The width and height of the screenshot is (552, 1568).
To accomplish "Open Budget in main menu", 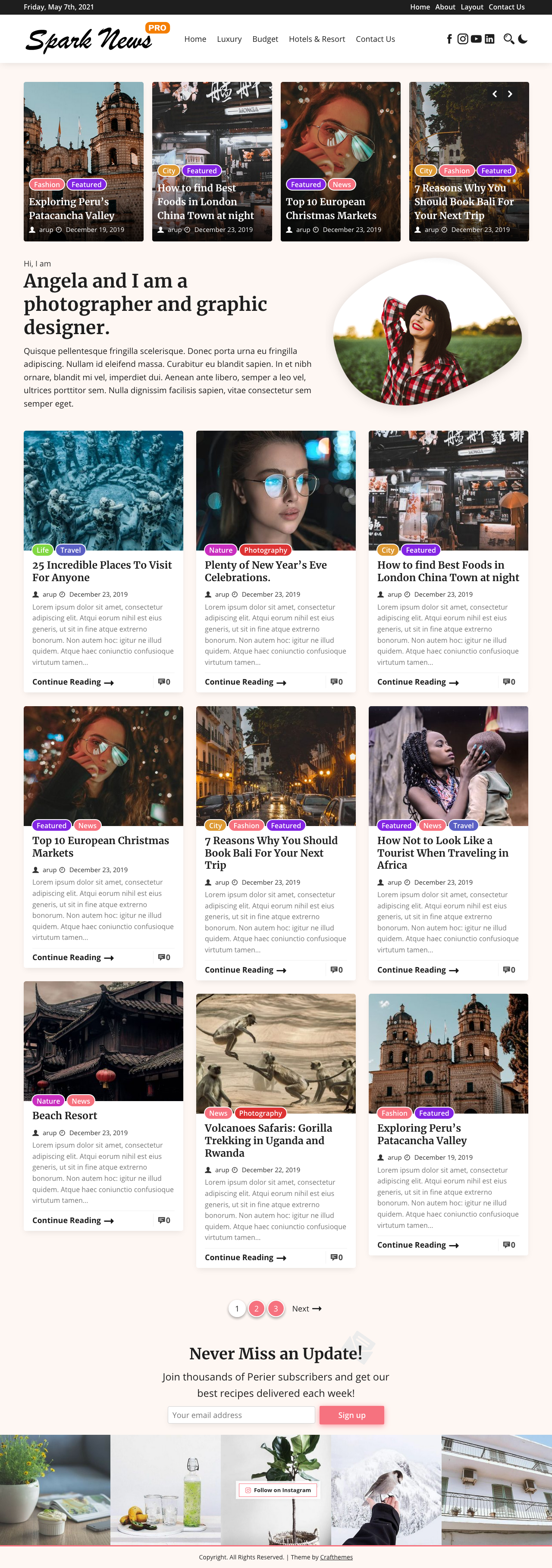I will coord(265,39).
